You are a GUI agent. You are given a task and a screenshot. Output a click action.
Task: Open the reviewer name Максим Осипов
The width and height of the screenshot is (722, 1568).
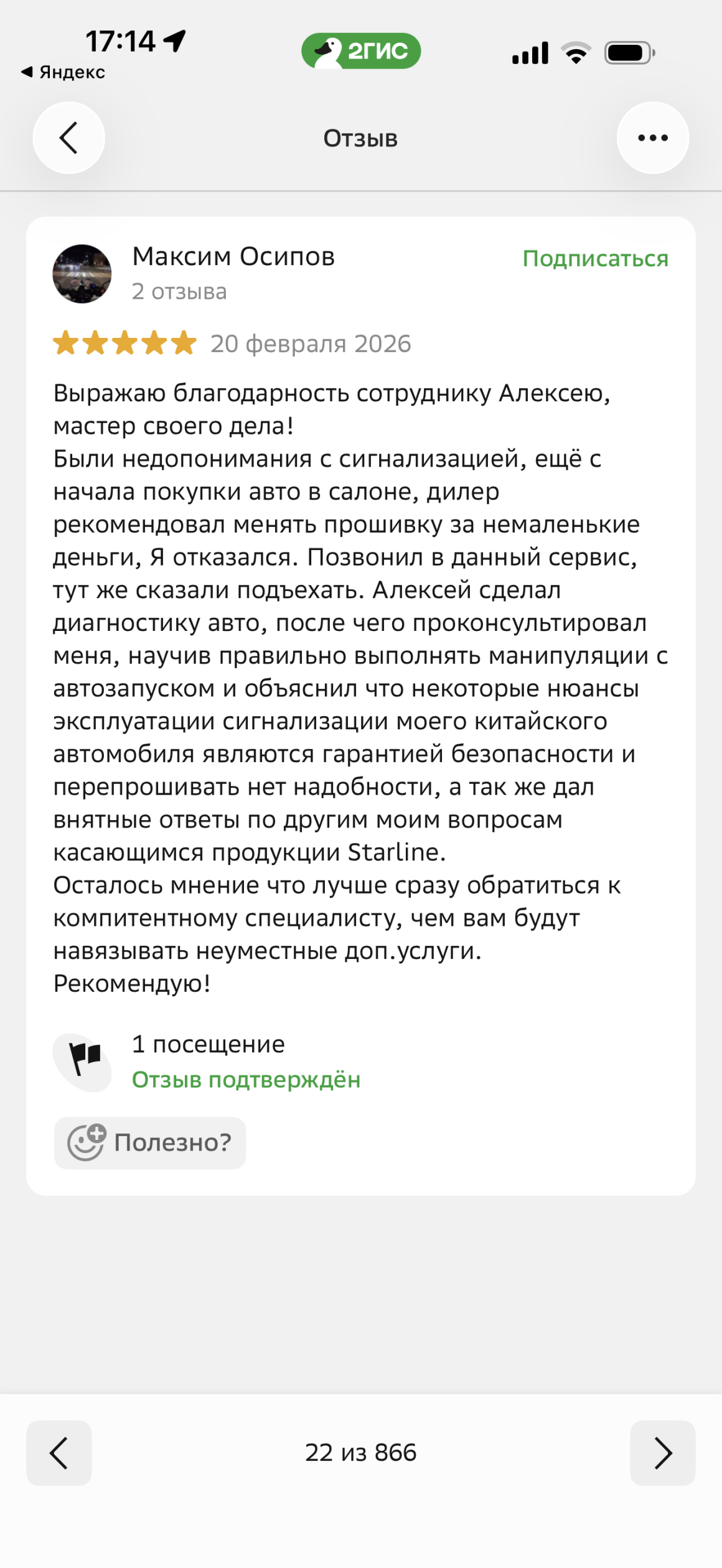pyautogui.click(x=233, y=256)
